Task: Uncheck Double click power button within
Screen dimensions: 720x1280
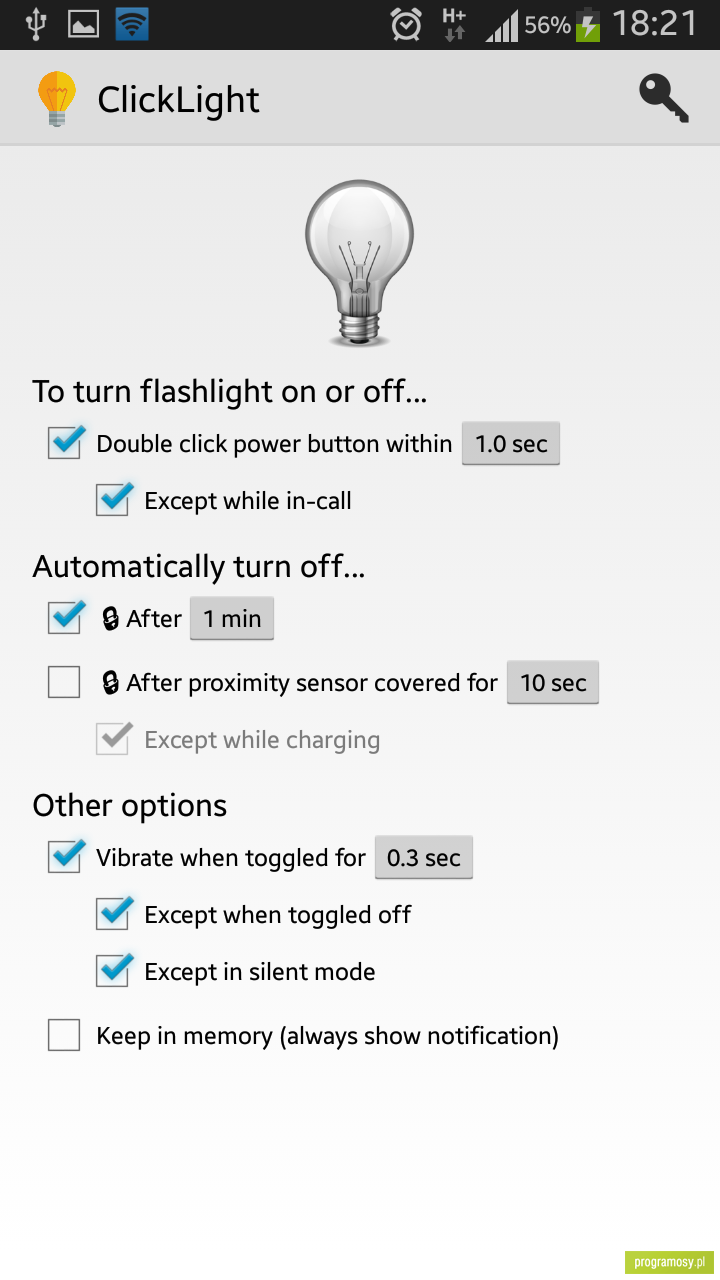Action: 65,443
